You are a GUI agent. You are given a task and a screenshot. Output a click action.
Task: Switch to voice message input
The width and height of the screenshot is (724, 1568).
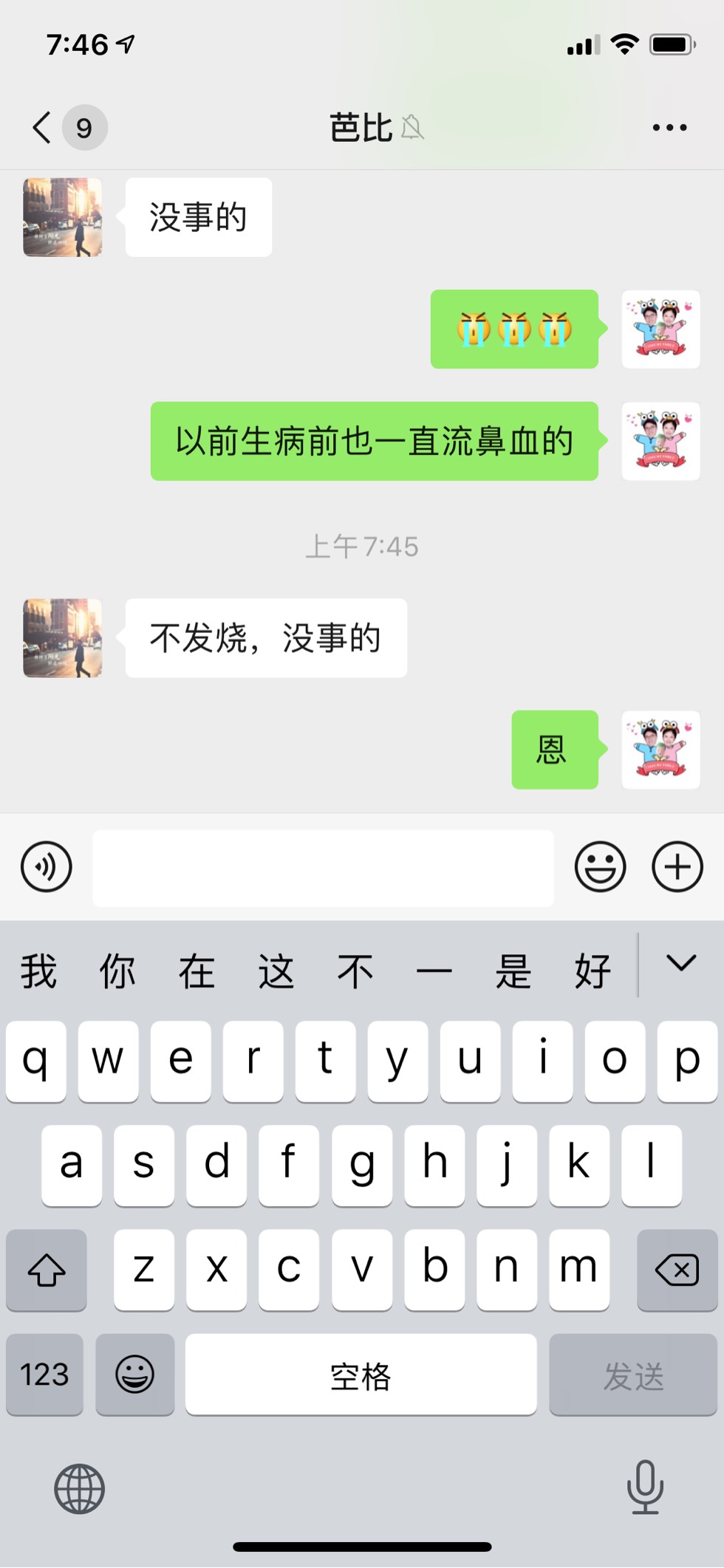point(47,866)
